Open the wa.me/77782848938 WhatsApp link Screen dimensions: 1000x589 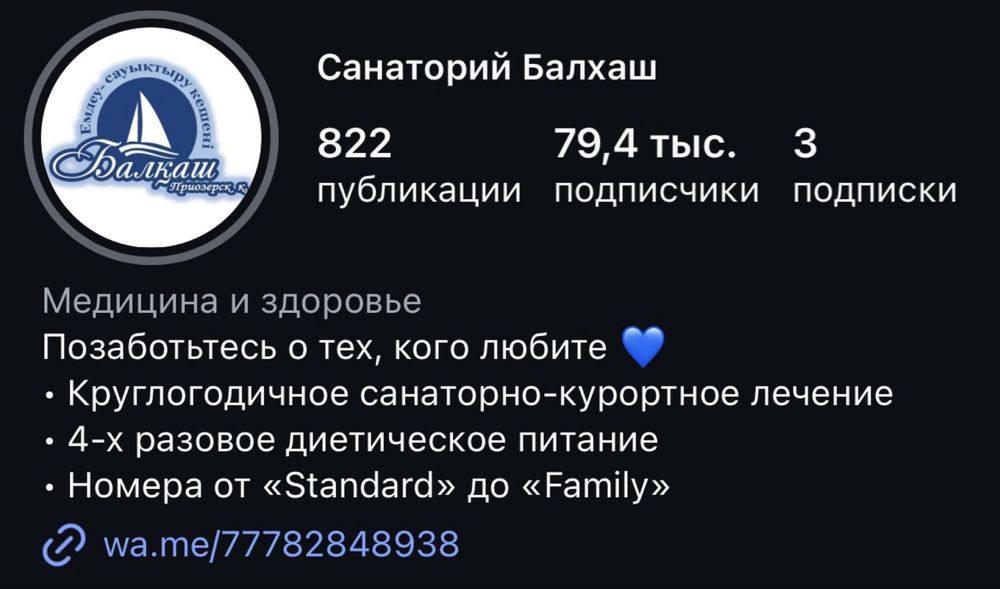click(281, 546)
